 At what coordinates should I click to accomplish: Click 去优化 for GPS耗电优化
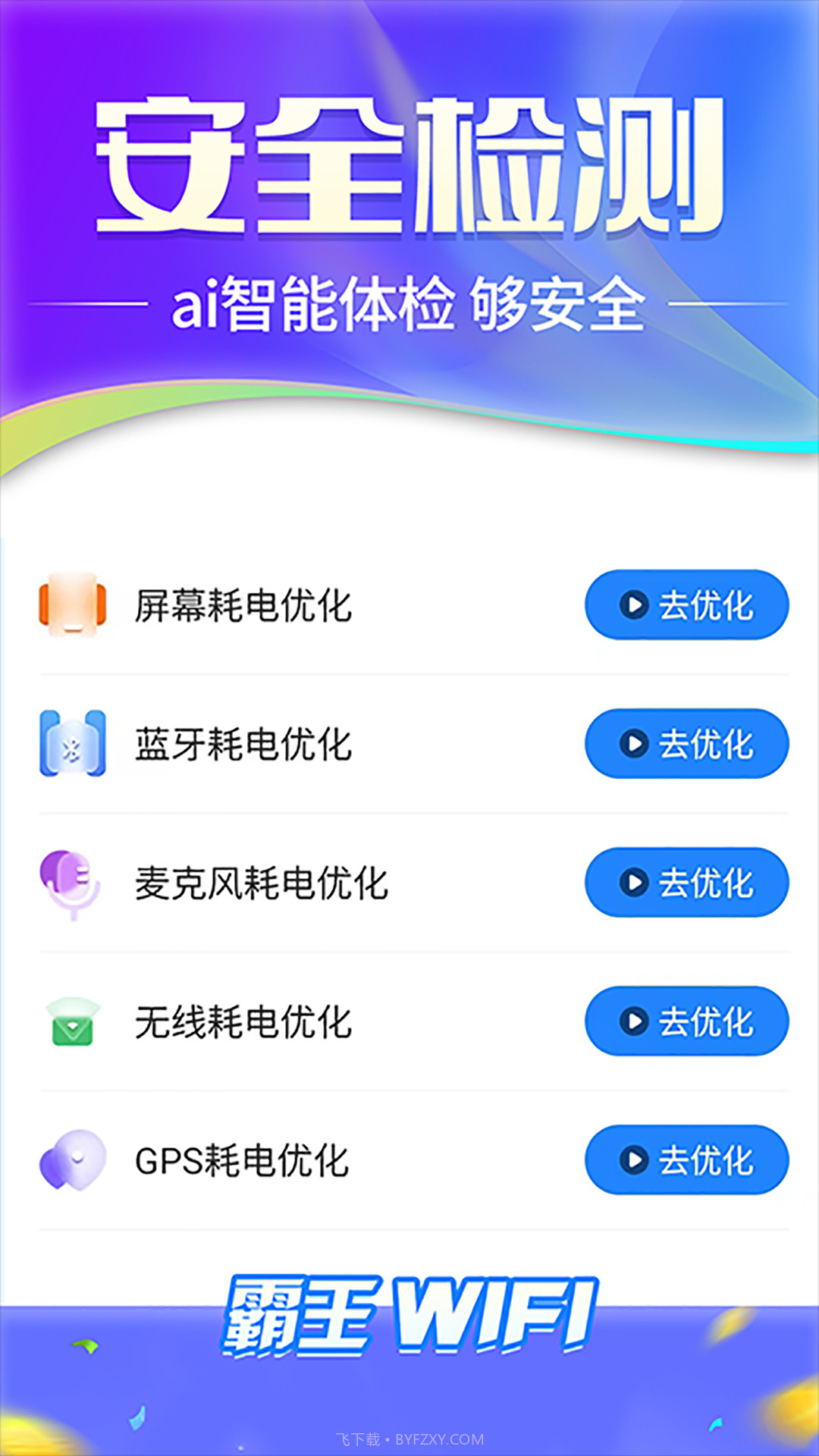point(685,1159)
